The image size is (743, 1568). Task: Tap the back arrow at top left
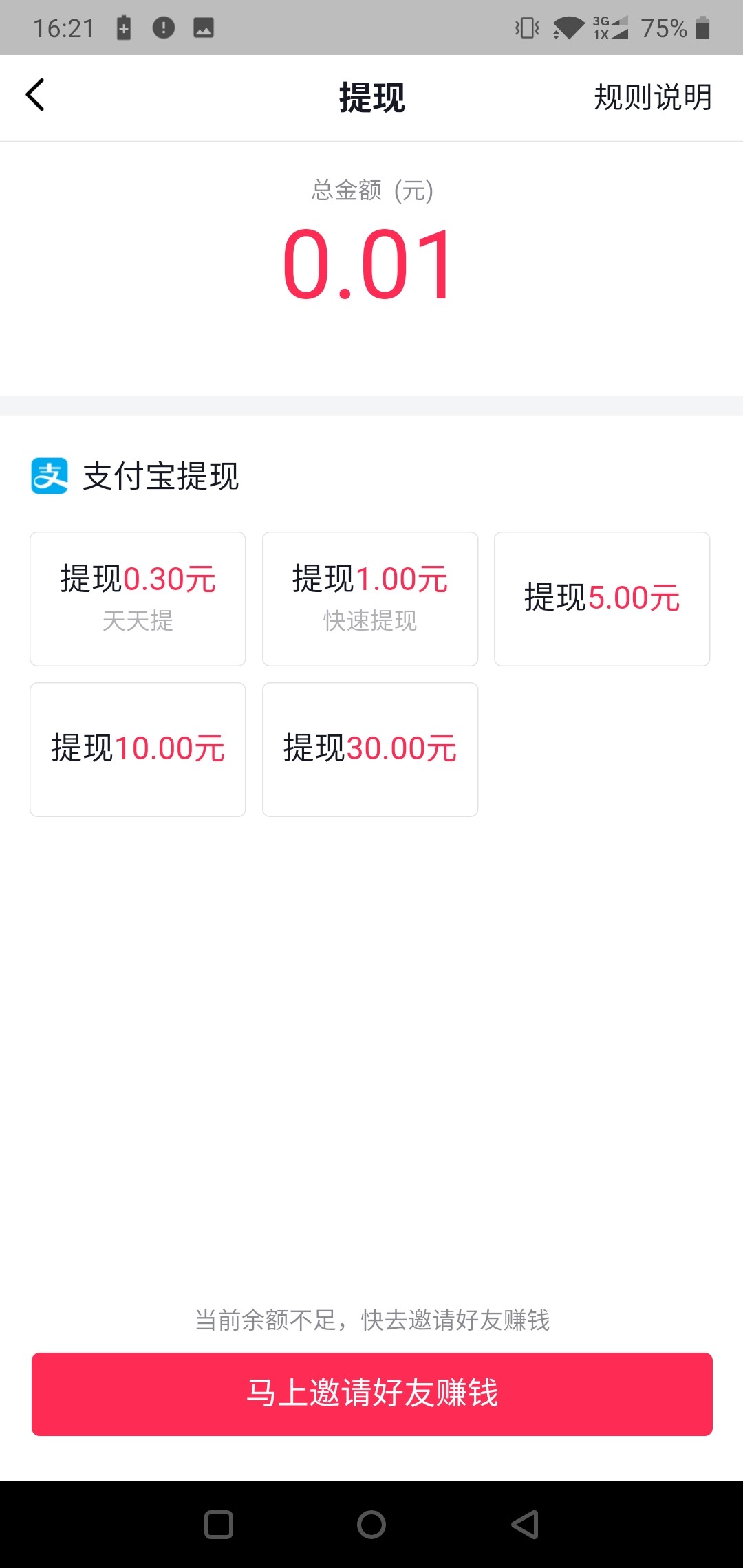pos(36,96)
